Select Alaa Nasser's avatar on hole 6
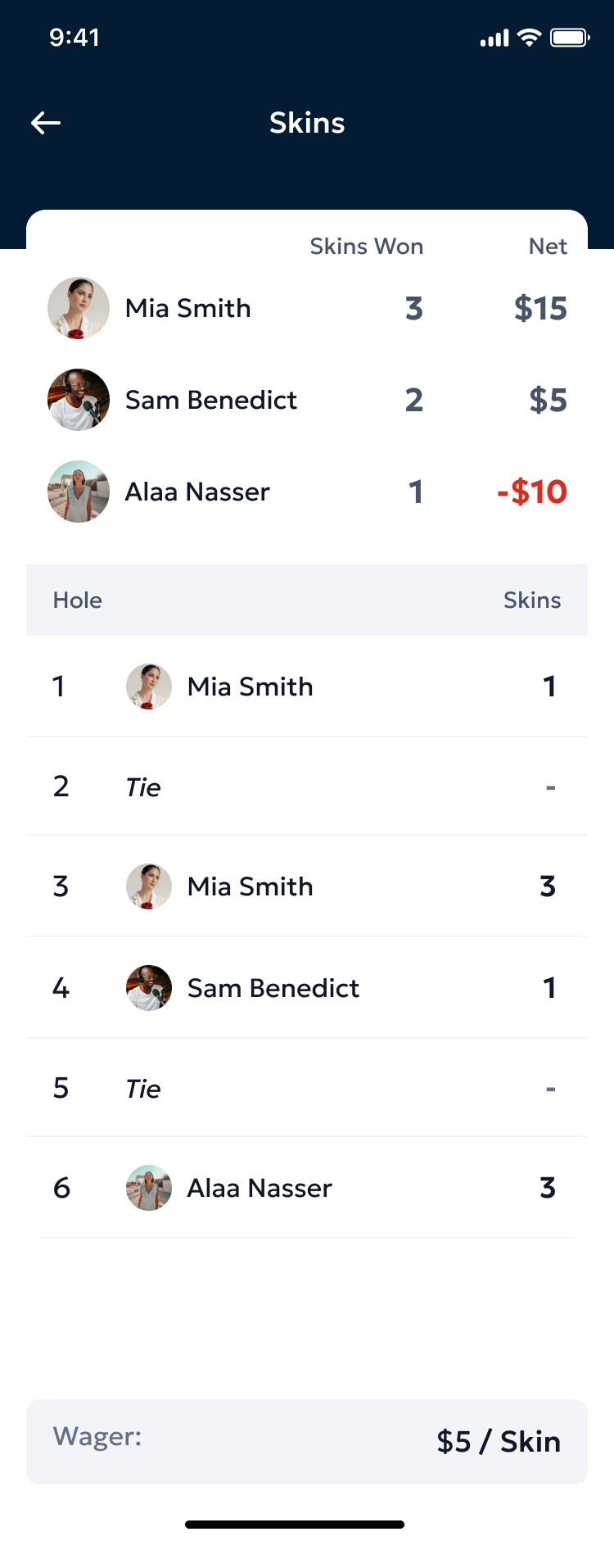 (x=148, y=1187)
